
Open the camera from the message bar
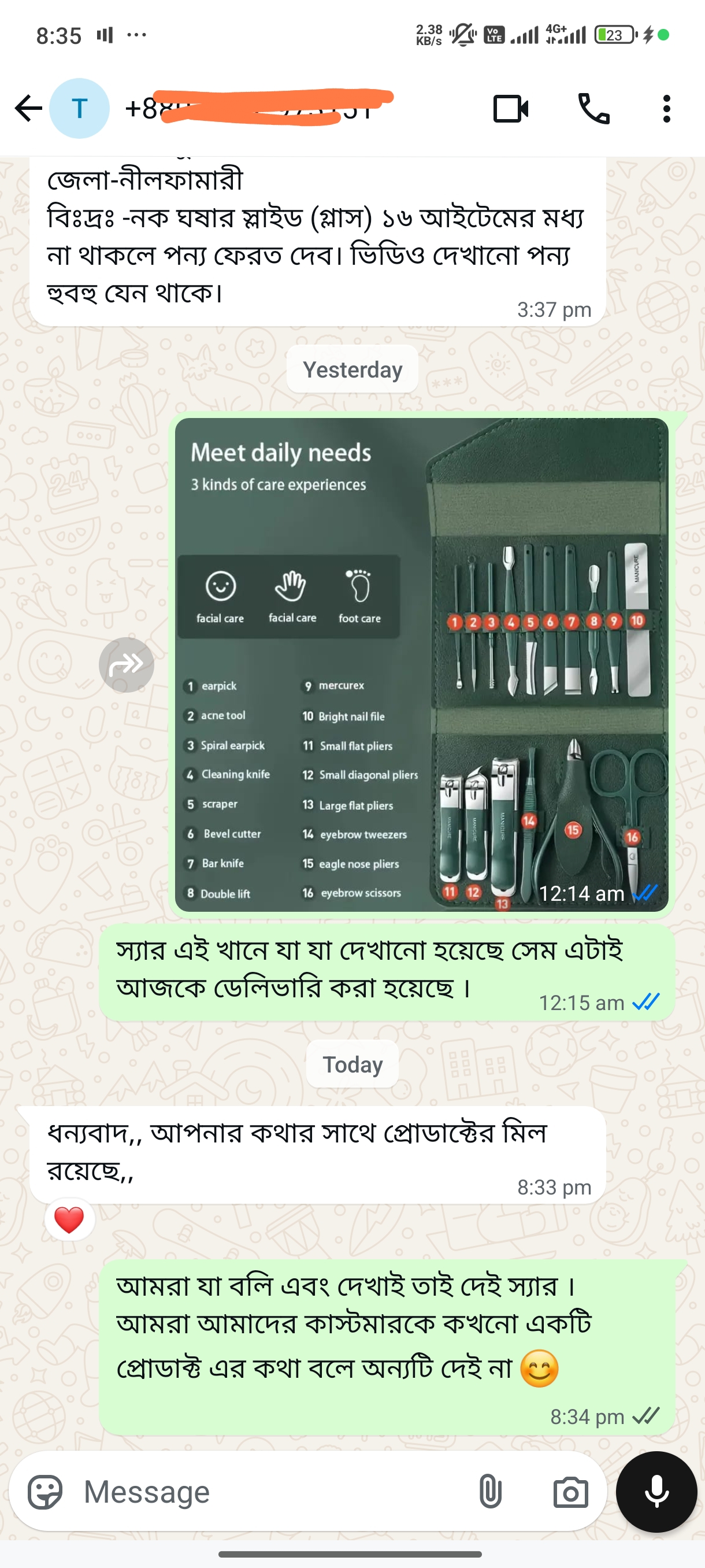pos(569,1491)
